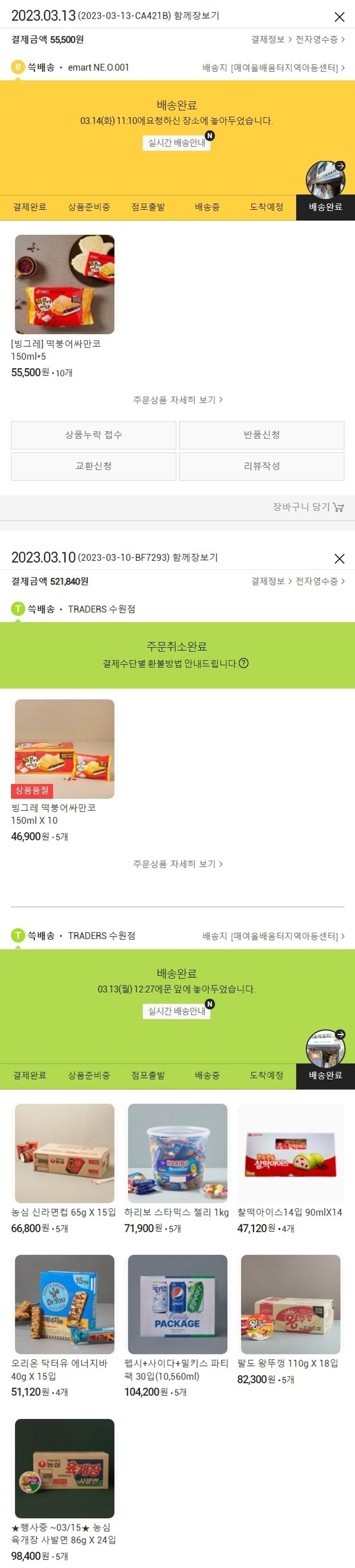
Task: Open 결제정보 for the 521,840원 order
Action: [271, 581]
